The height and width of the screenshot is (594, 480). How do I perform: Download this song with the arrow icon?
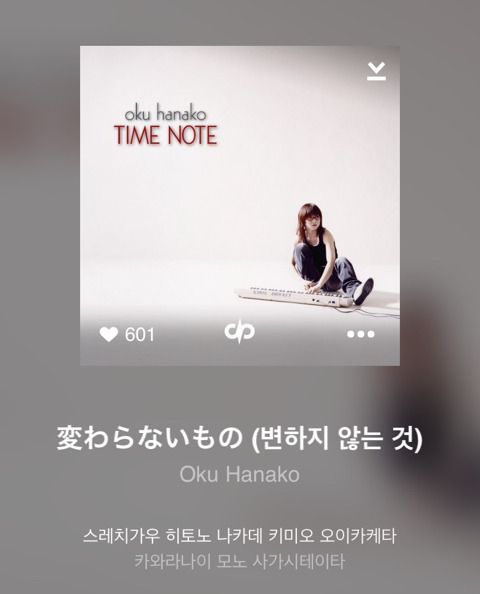point(376,71)
